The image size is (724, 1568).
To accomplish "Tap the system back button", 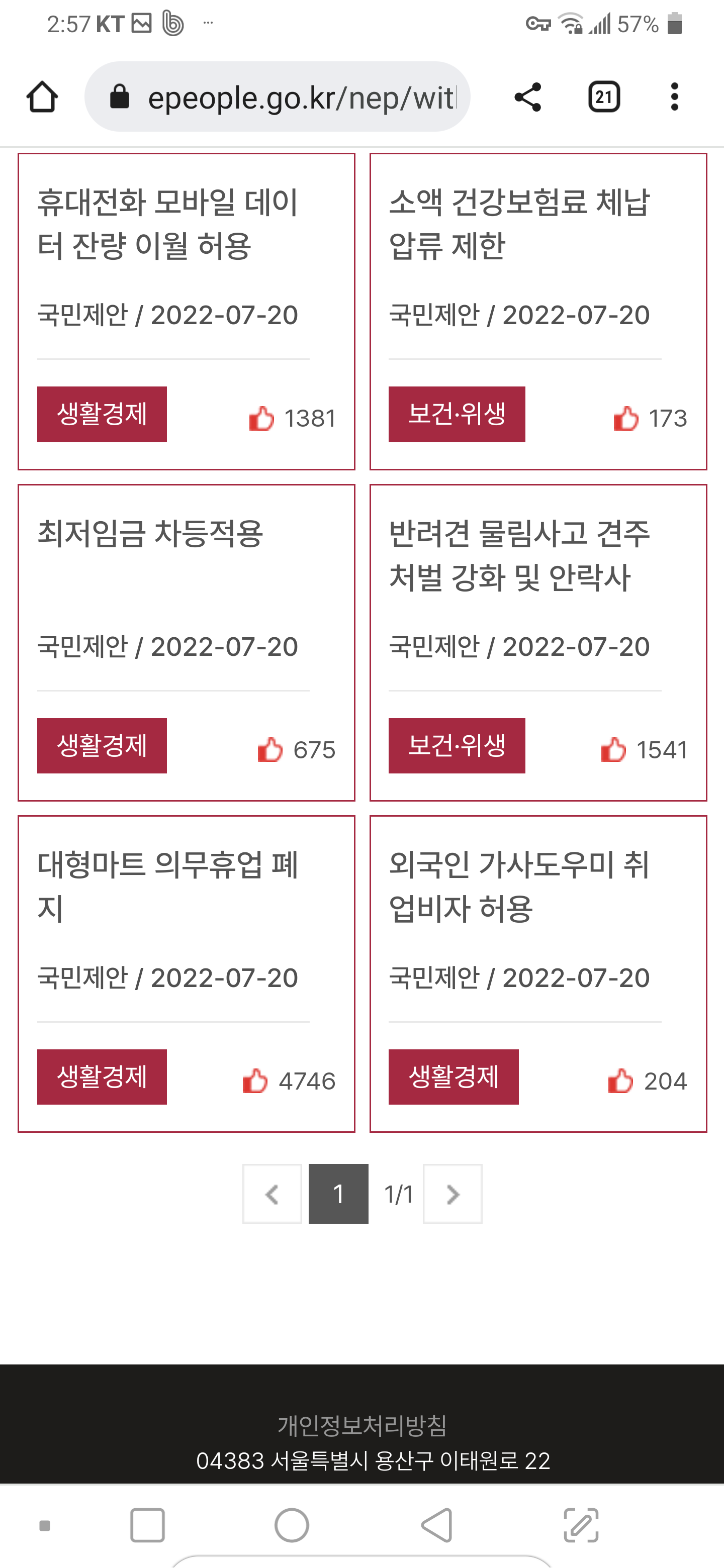I will [436, 1525].
